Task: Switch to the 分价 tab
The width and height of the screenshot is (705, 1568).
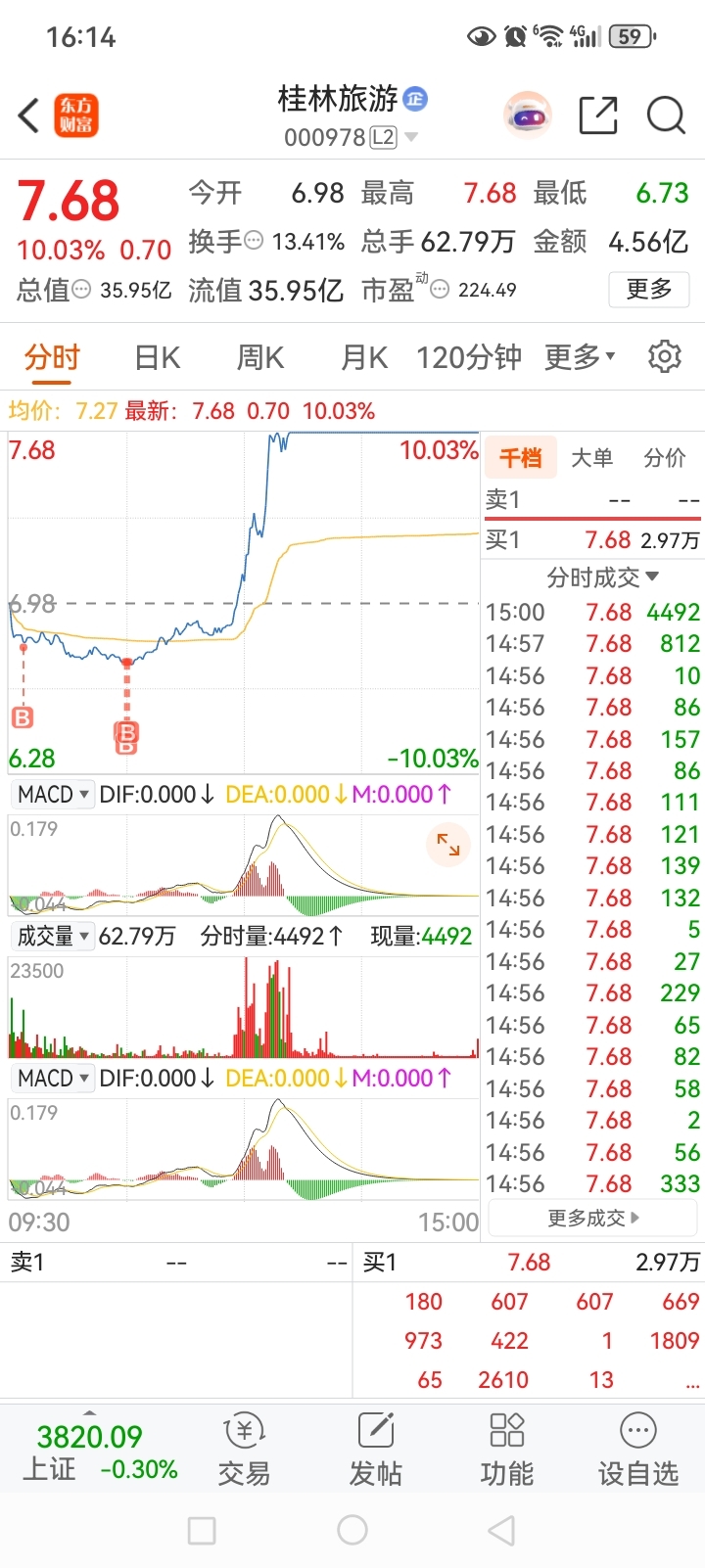Action: [x=664, y=457]
